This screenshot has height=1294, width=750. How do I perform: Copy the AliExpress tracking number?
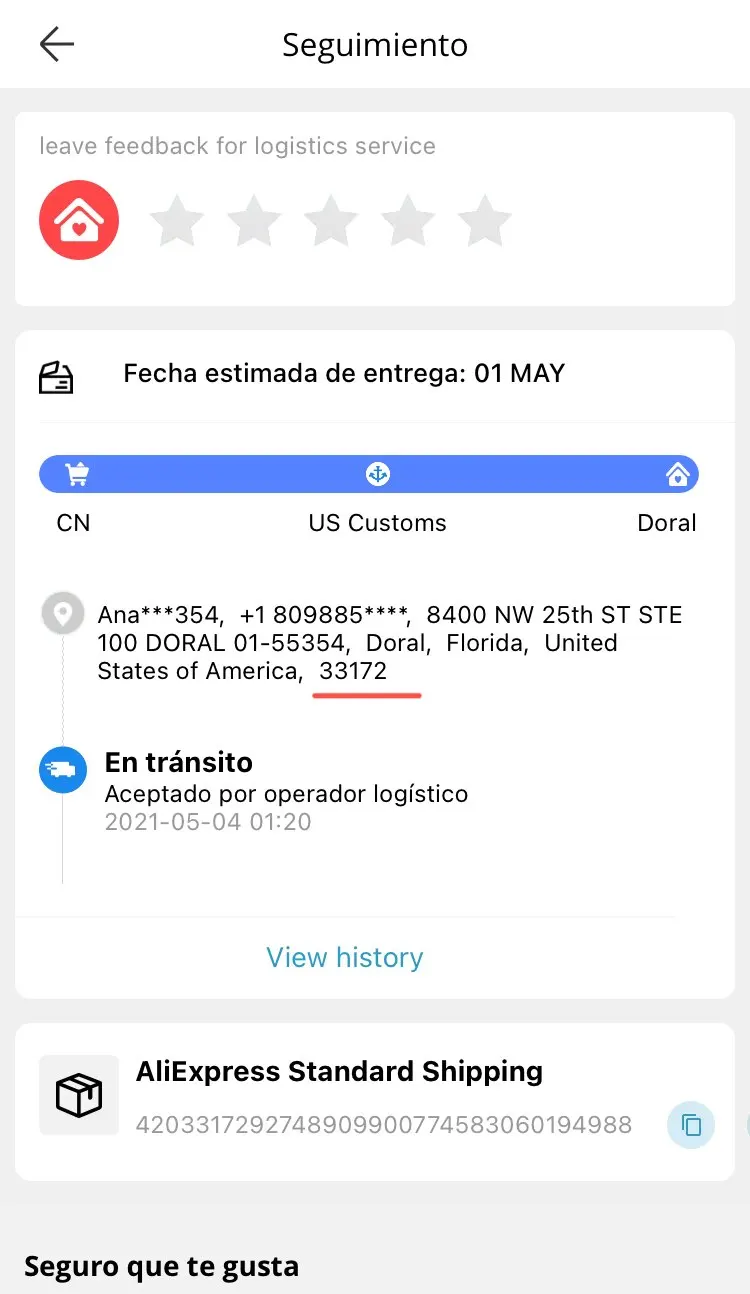click(691, 1124)
